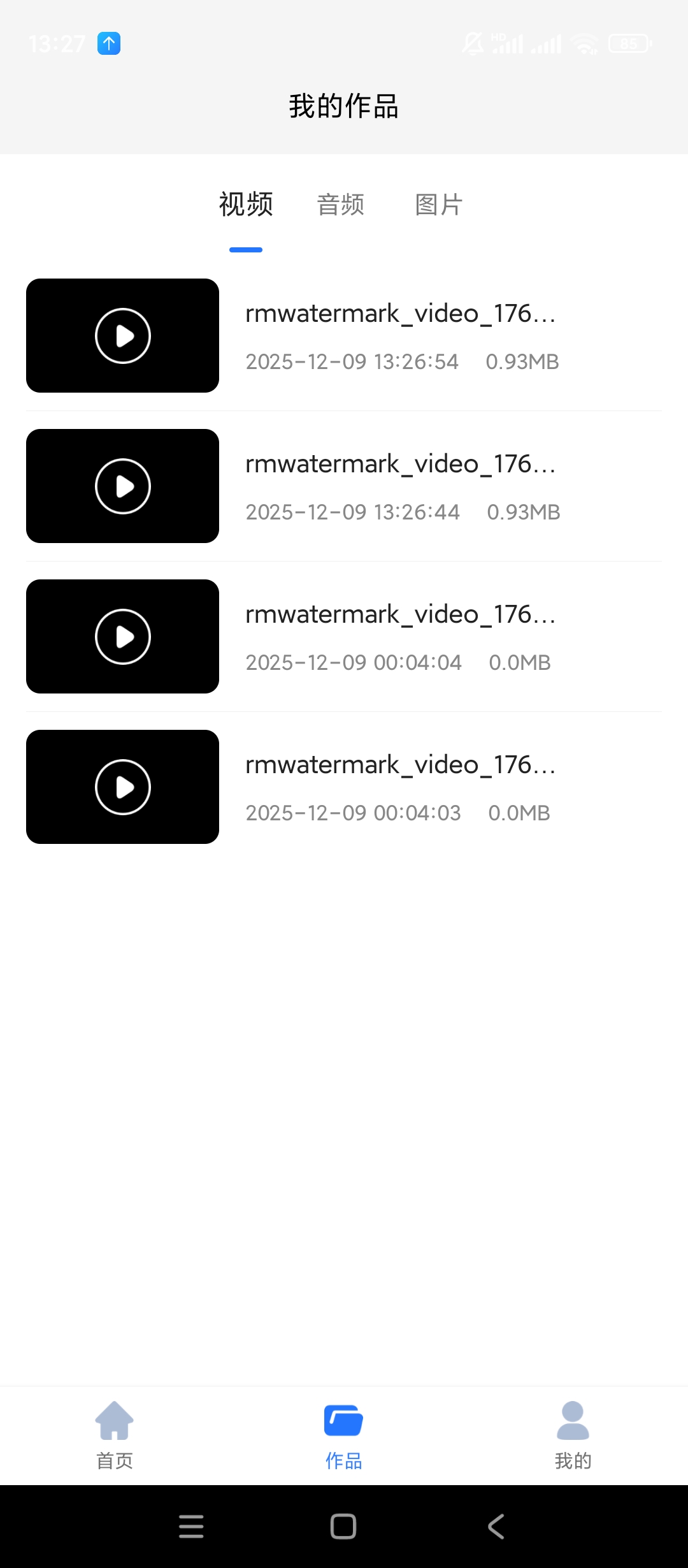The height and width of the screenshot is (1568, 688).
Task: Open the 我的 profile tab
Action: (573, 1434)
